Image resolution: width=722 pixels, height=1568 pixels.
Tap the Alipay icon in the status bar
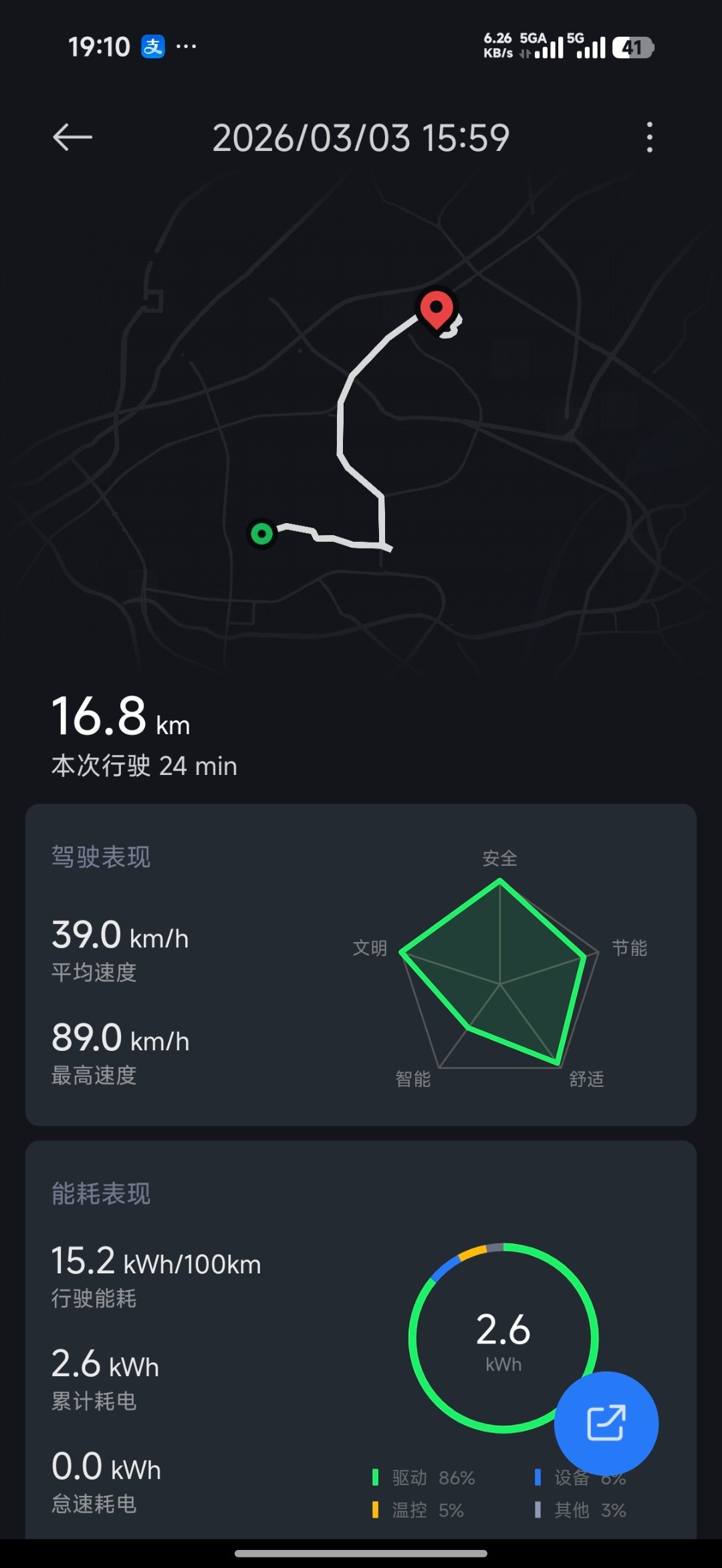coord(152,45)
